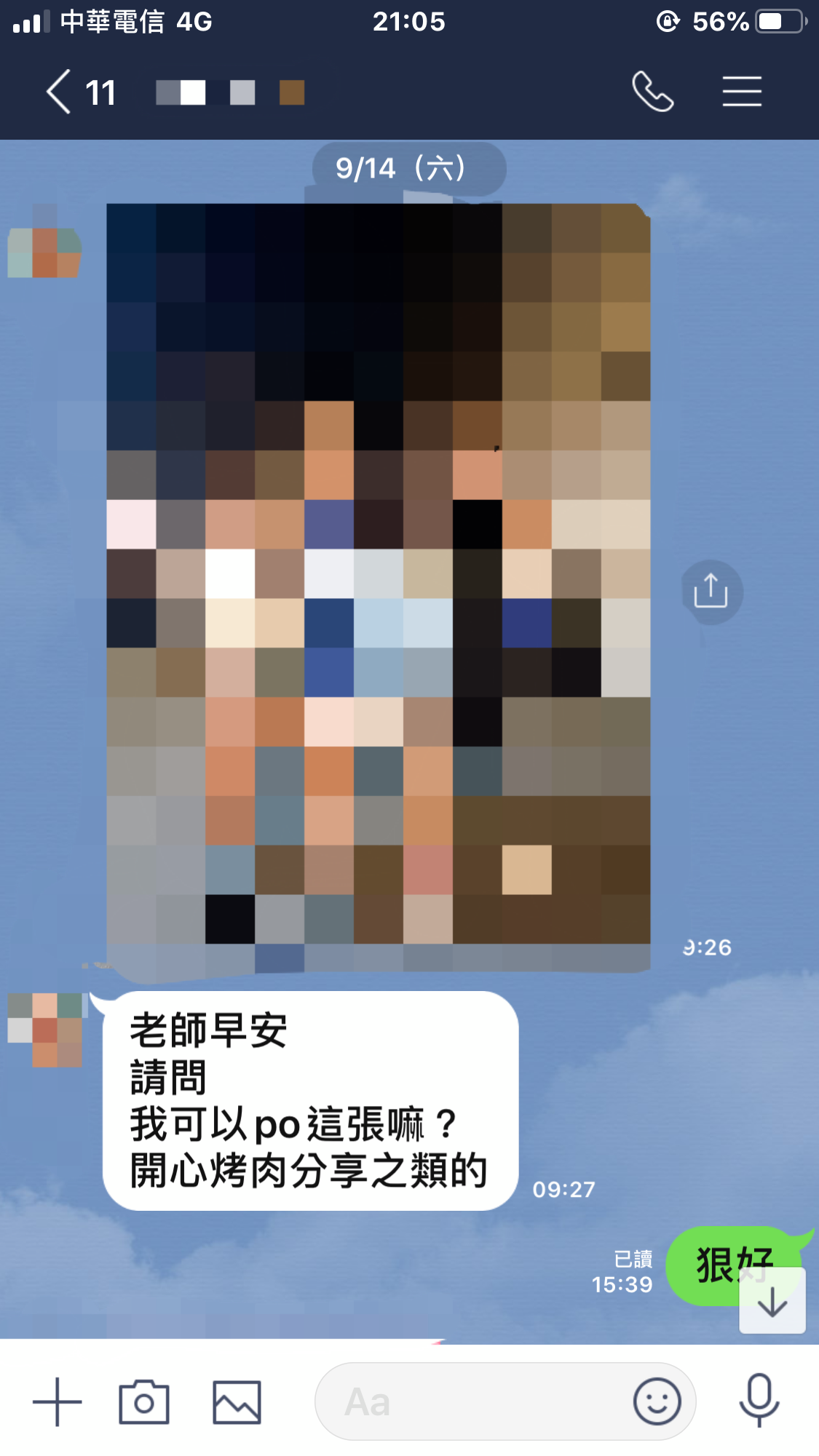Focus the Aa message field

coord(473,1401)
